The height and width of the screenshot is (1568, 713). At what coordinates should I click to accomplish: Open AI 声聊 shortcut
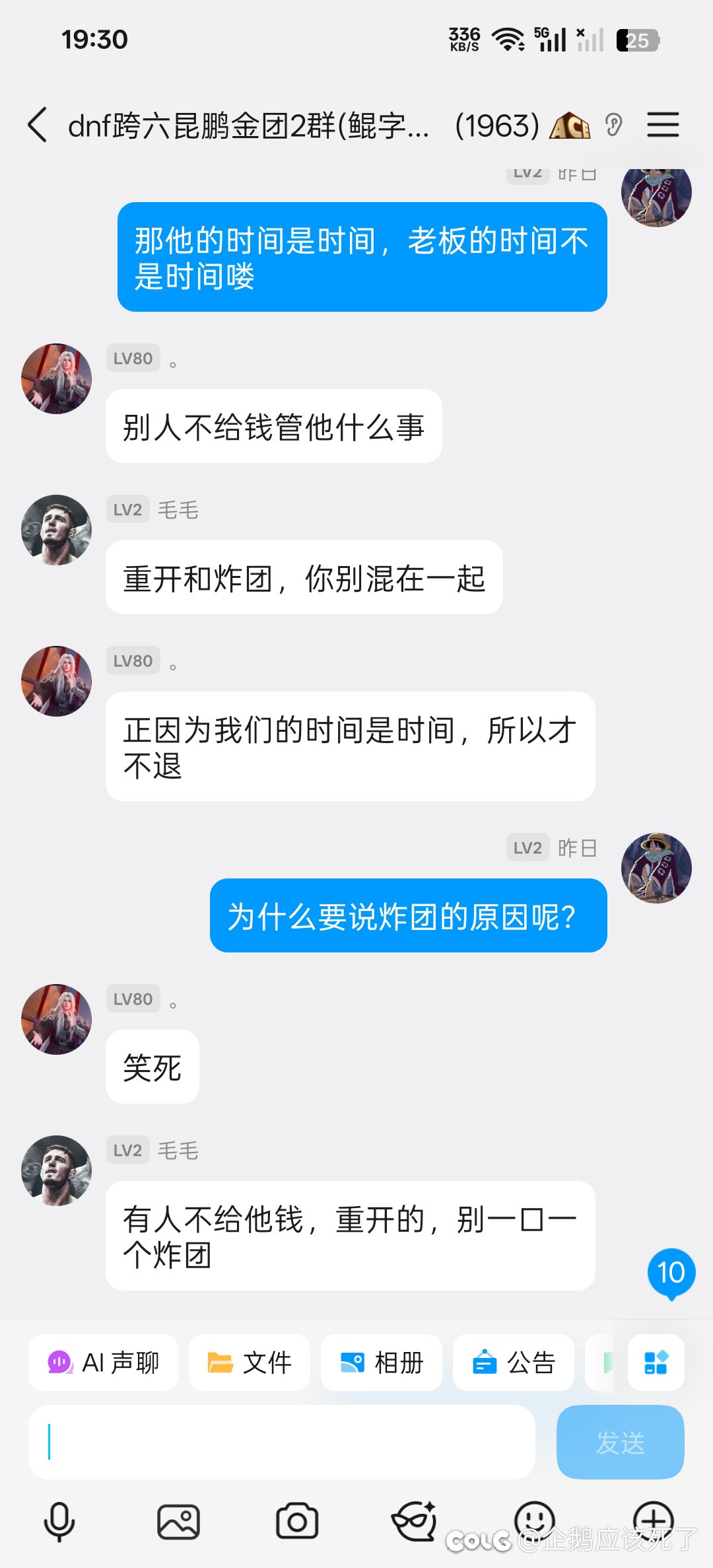tap(103, 1363)
